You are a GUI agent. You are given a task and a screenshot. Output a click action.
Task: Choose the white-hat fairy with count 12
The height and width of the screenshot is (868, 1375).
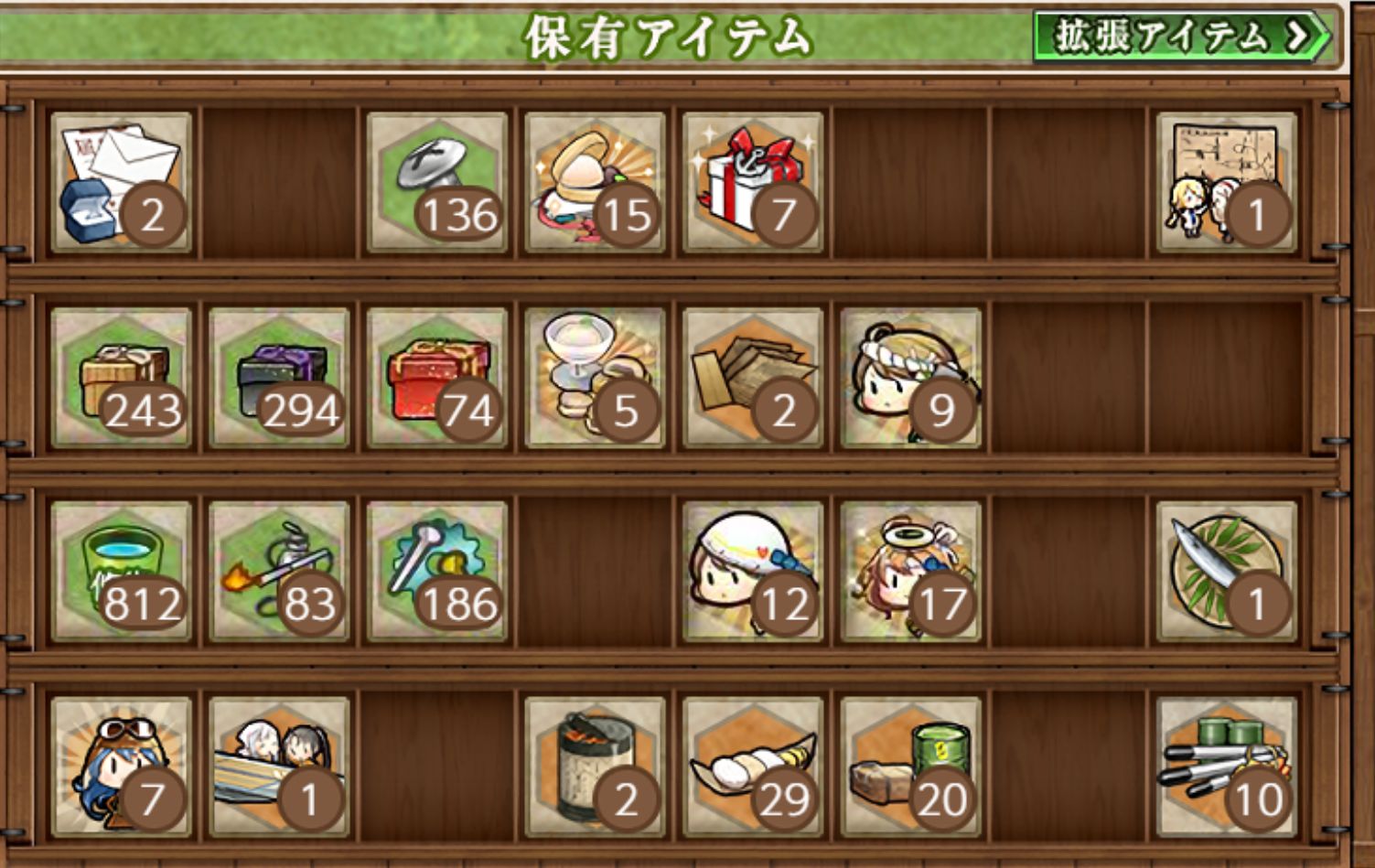coord(752,572)
